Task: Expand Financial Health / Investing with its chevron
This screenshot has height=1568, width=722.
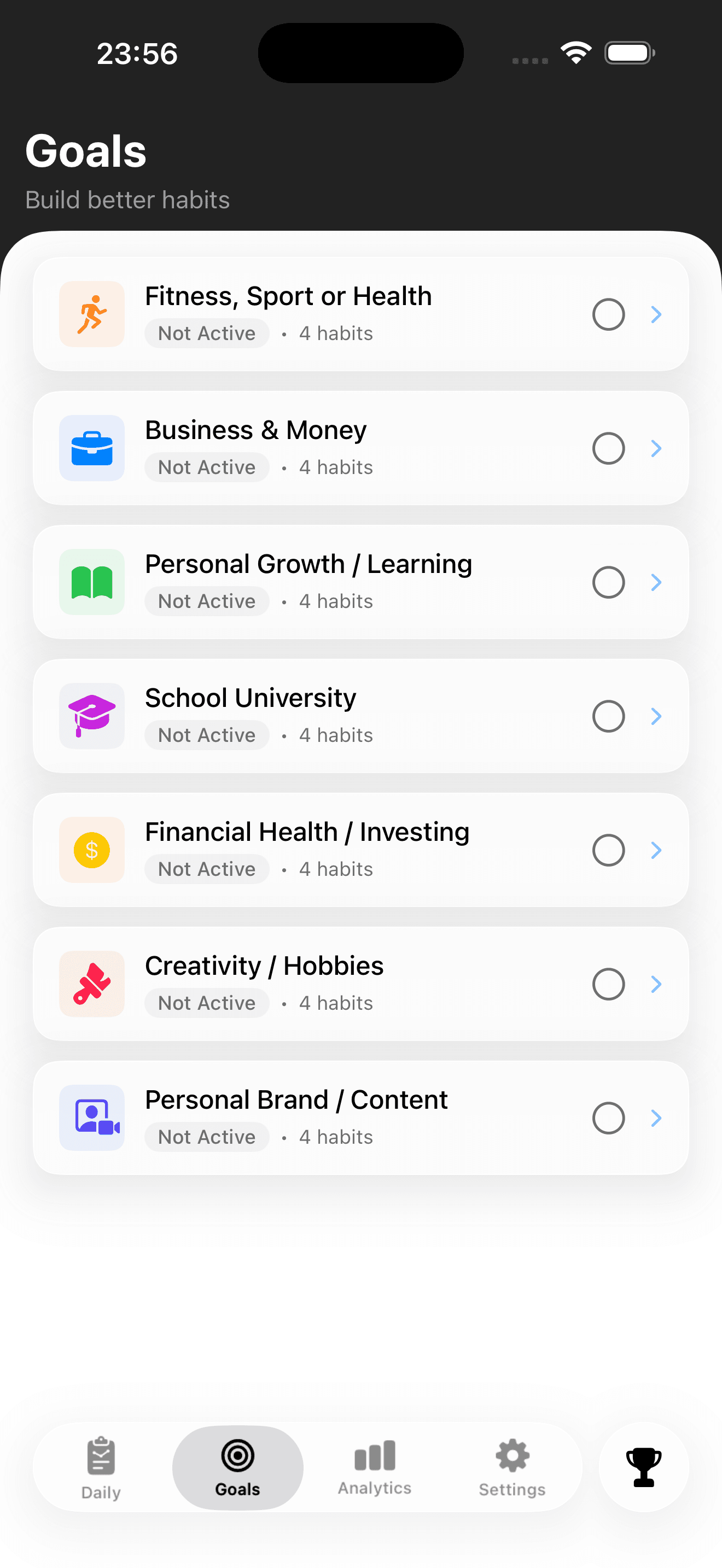Action: [x=656, y=850]
